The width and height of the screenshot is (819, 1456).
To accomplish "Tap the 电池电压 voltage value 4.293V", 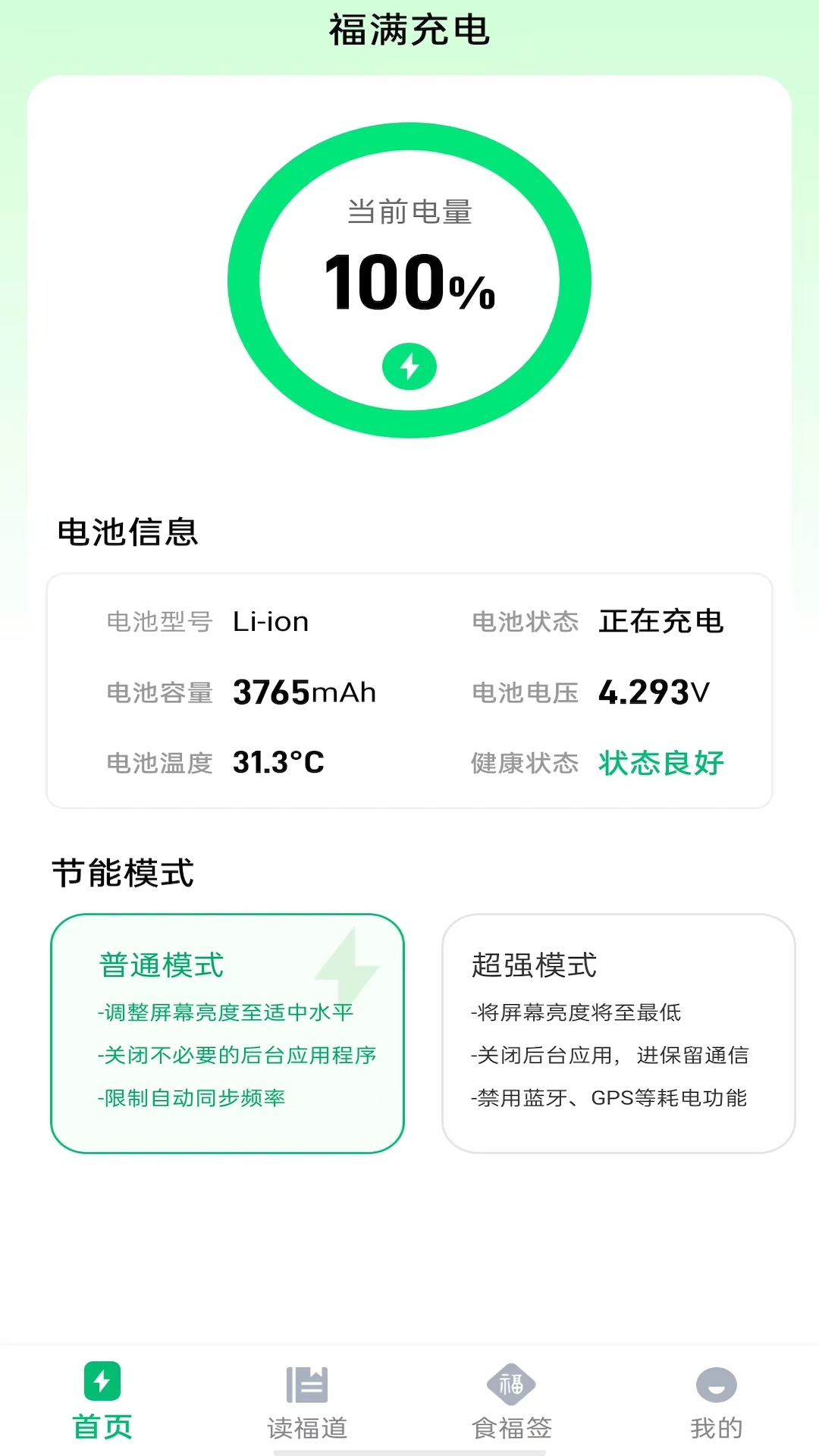I will [x=654, y=692].
